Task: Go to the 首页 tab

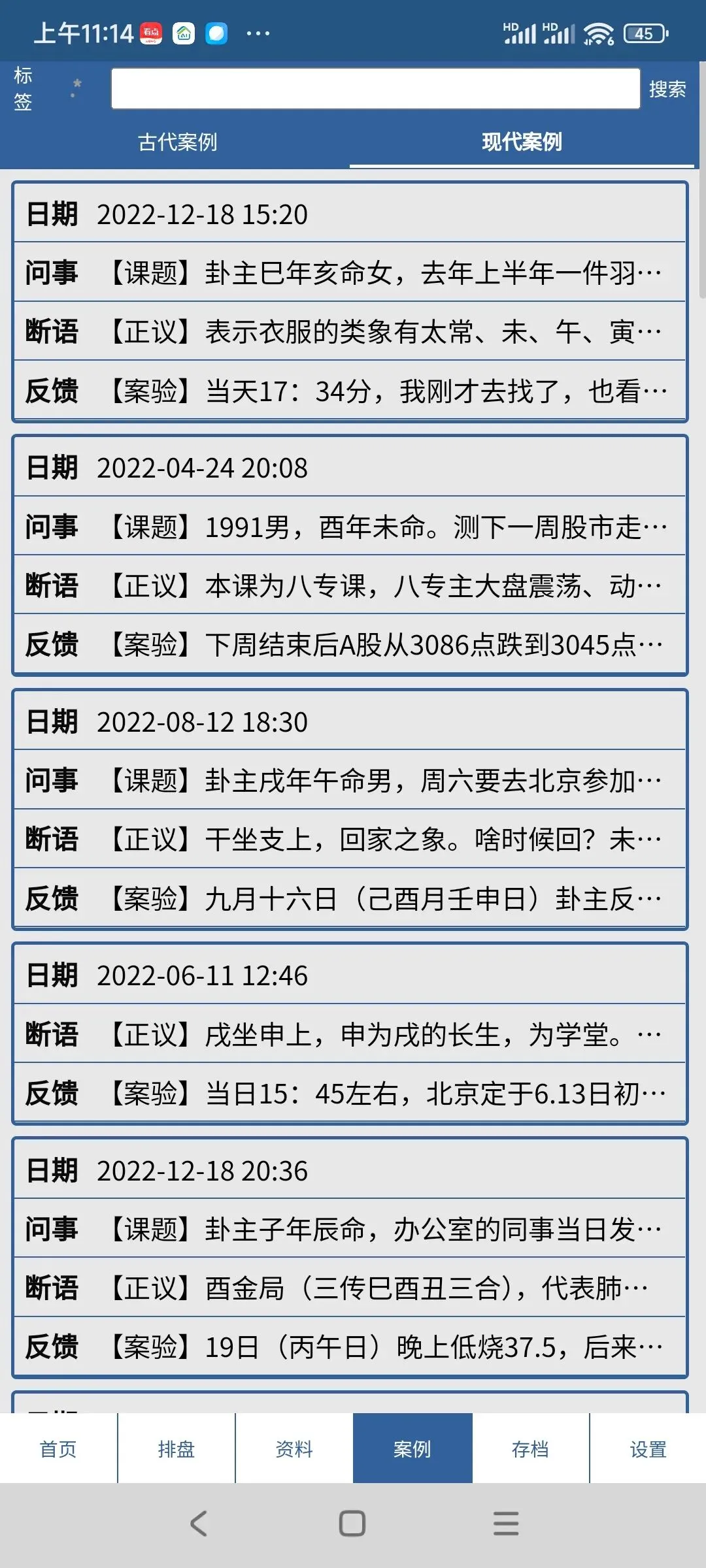Action: (x=59, y=1448)
